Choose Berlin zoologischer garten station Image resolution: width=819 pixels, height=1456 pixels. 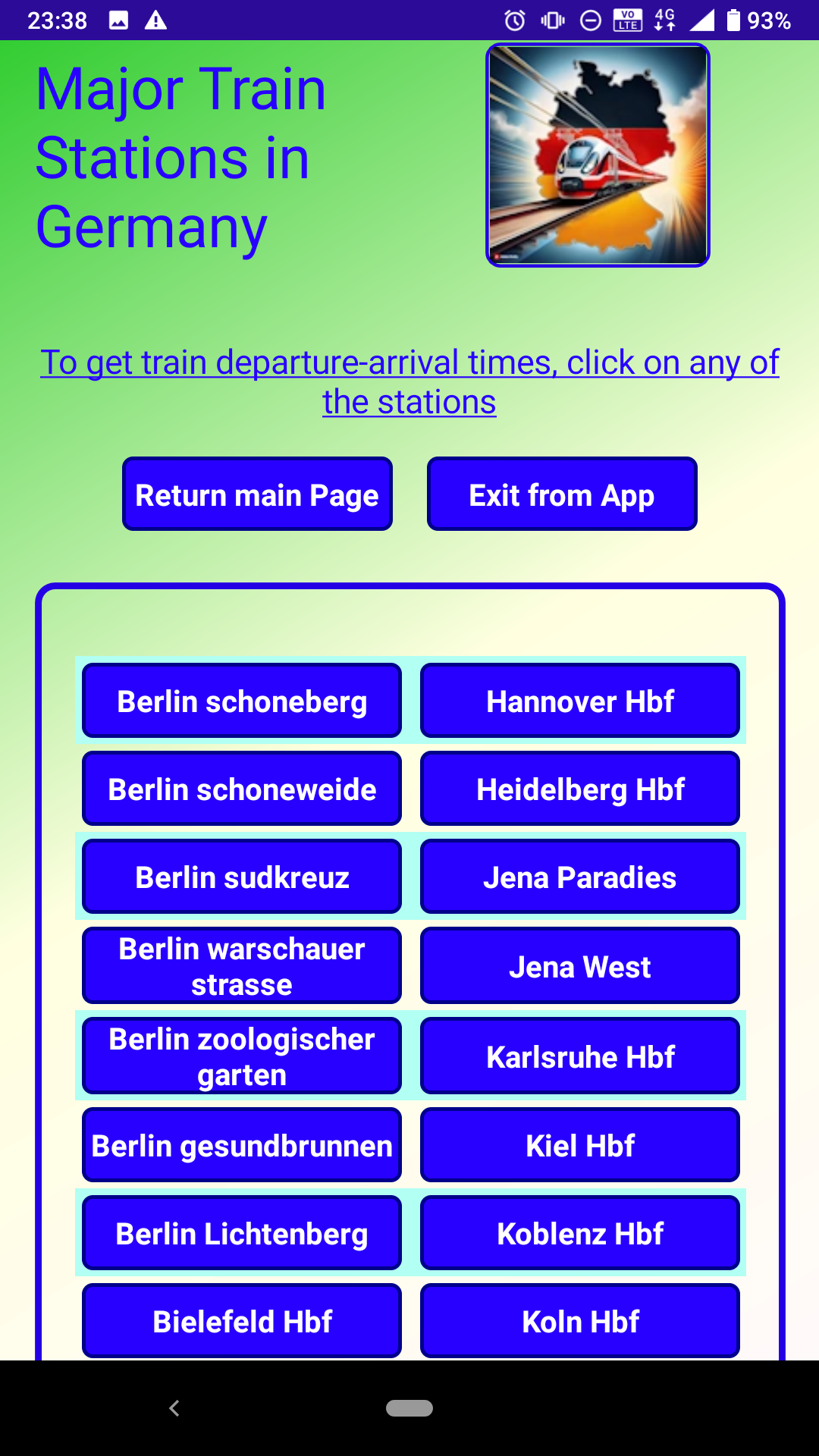pyautogui.click(x=242, y=1056)
